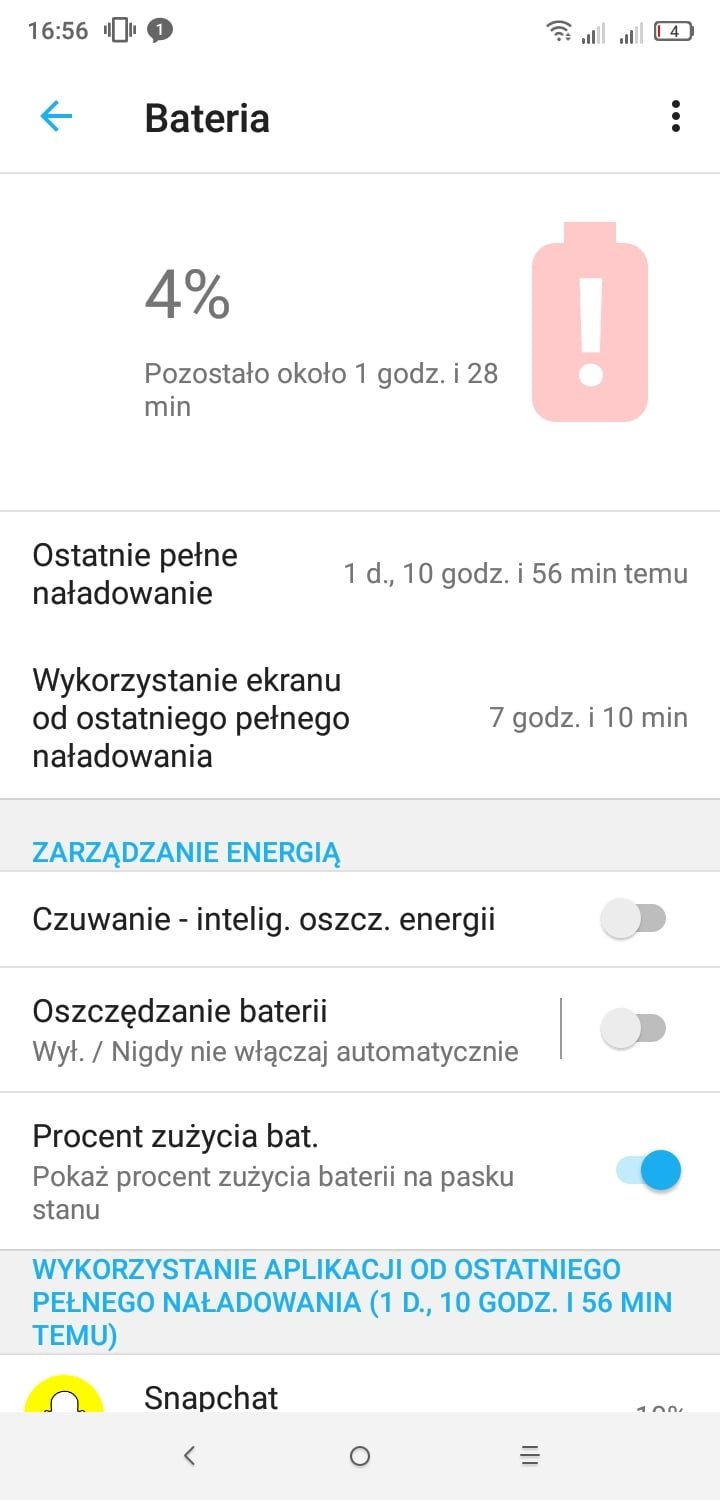Tap the system home button

pos(360,1456)
